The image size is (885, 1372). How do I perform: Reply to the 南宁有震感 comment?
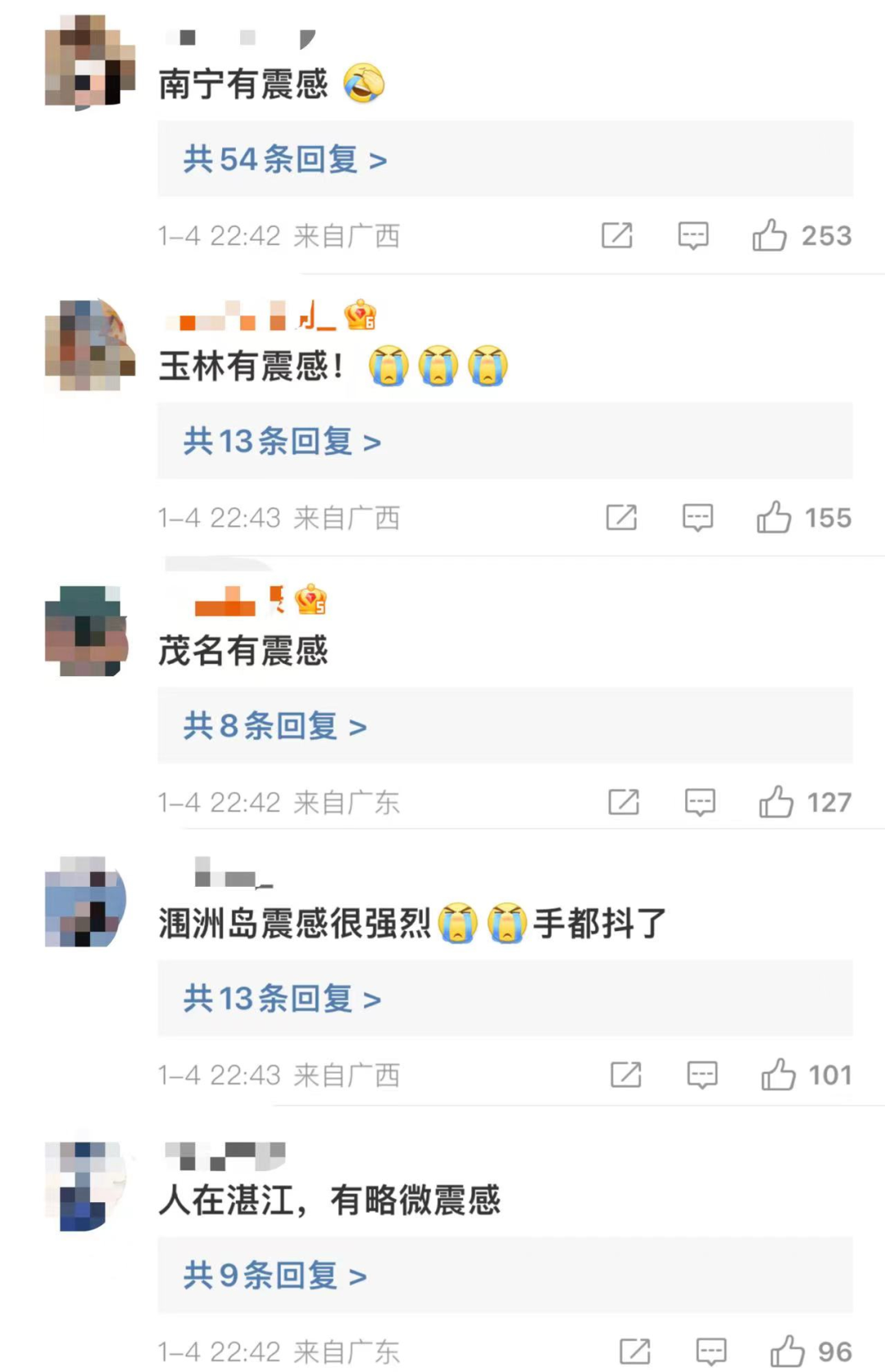pos(693,236)
